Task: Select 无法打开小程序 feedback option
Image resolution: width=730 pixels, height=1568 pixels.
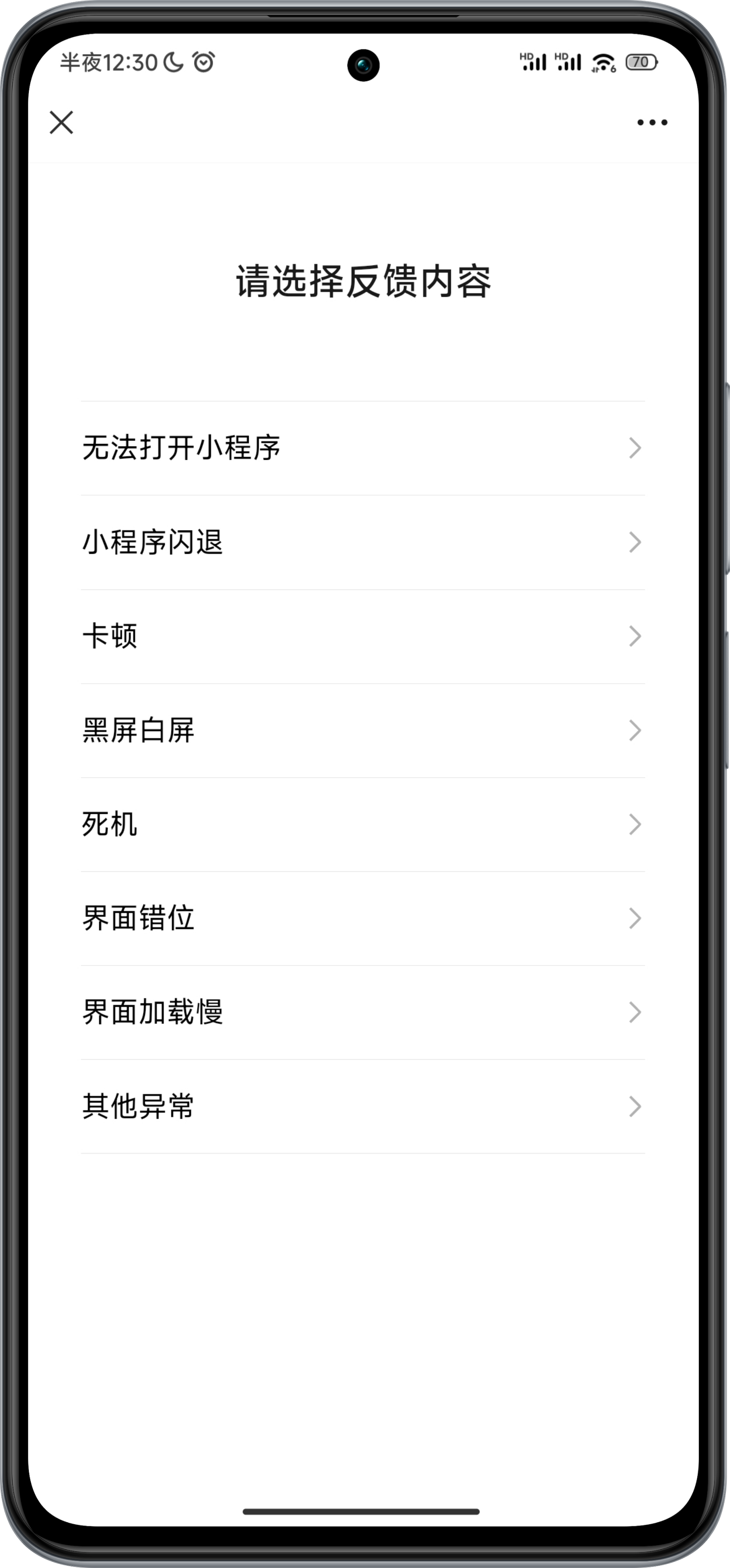Action: (362, 448)
